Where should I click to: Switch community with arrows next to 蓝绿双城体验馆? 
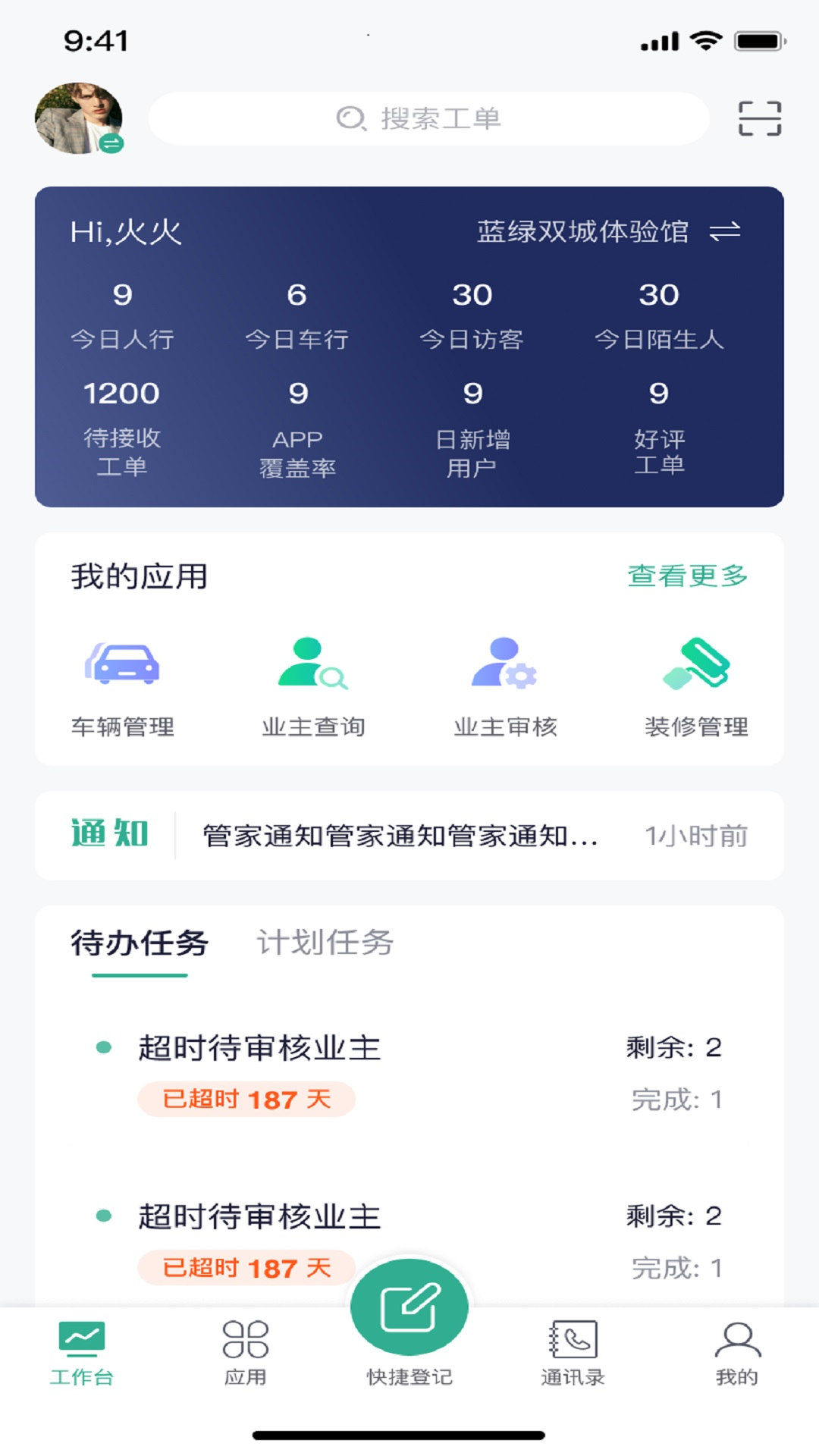click(x=726, y=231)
